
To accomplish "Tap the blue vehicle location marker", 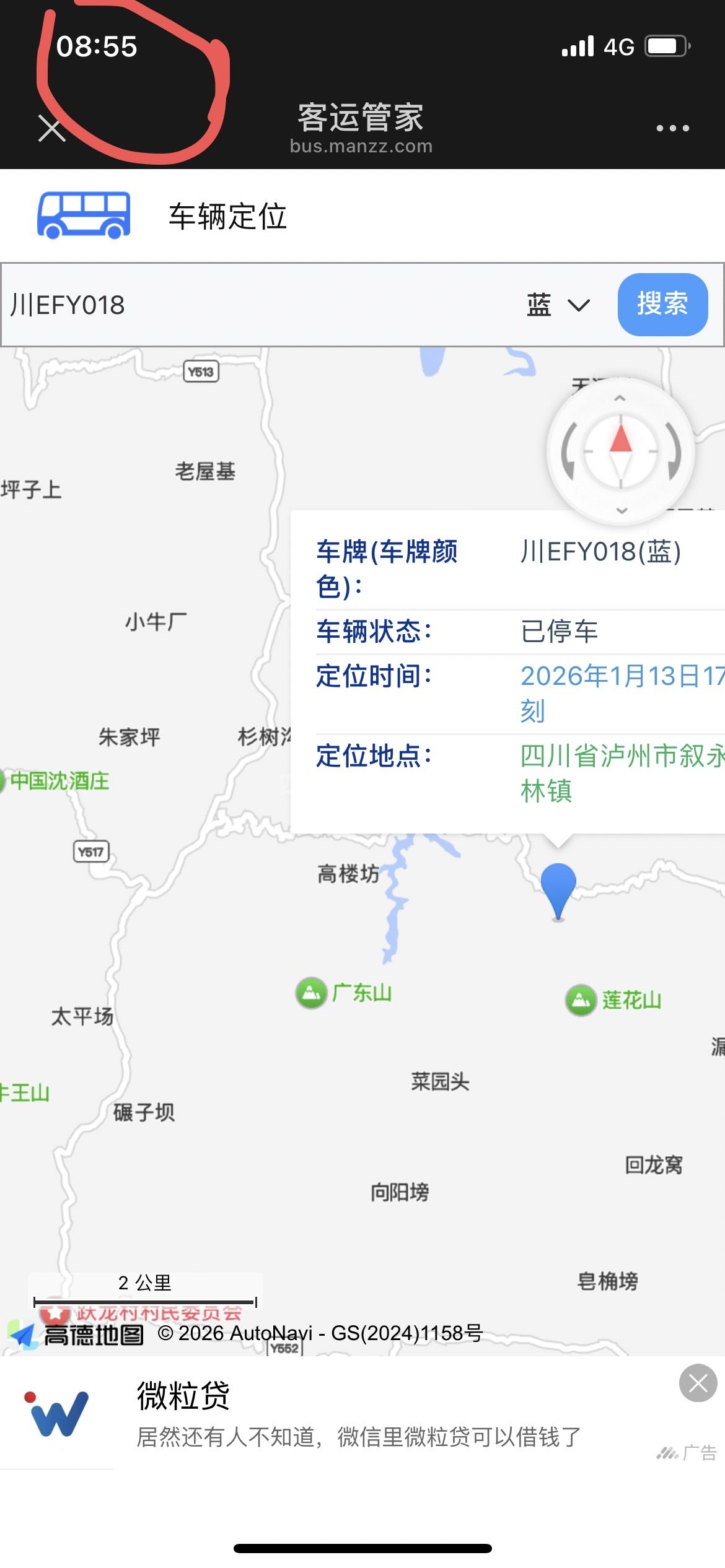I will click(x=558, y=889).
